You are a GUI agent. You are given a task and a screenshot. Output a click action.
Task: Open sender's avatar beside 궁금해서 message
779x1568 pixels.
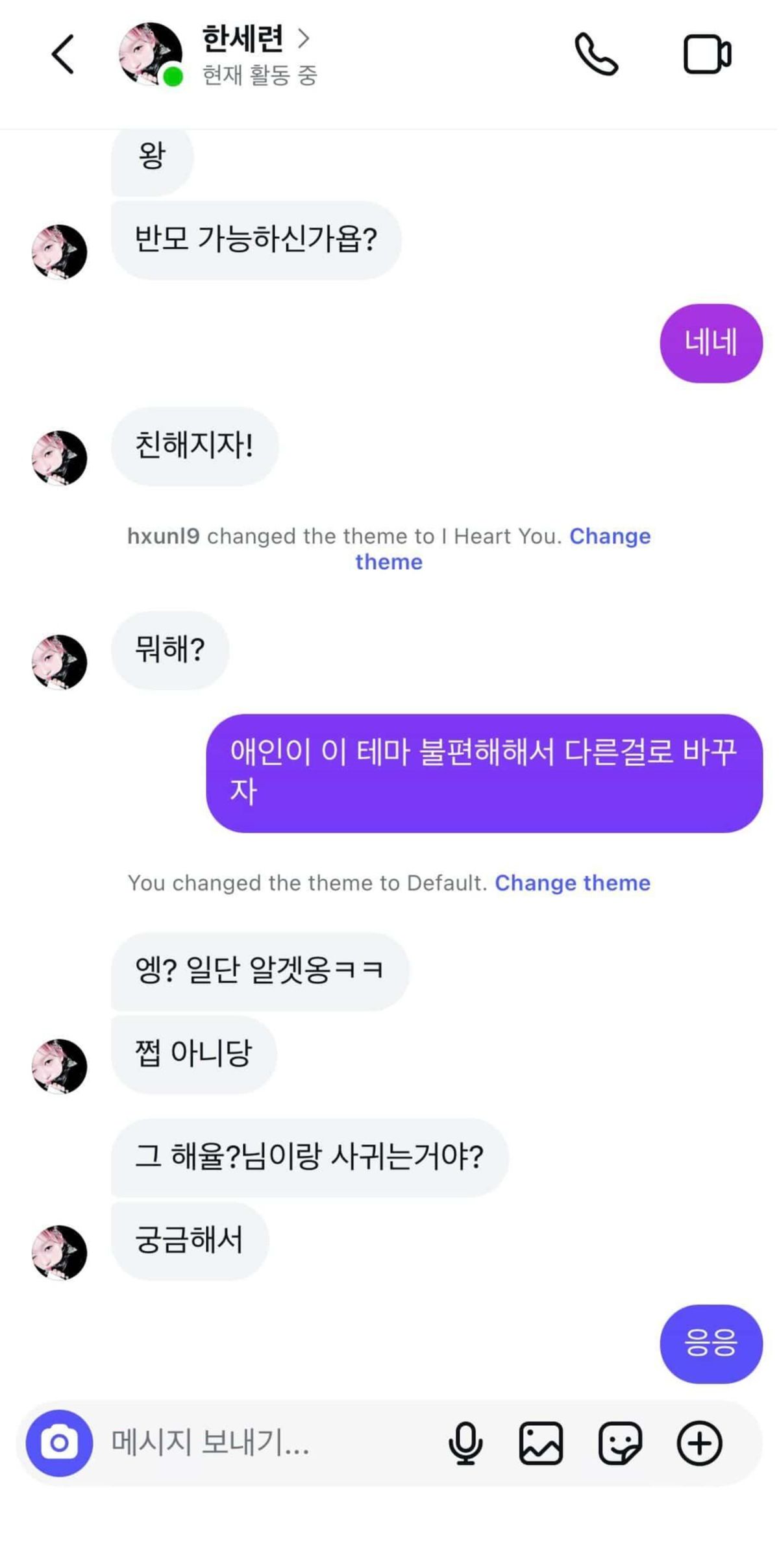[x=59, y=1252]
